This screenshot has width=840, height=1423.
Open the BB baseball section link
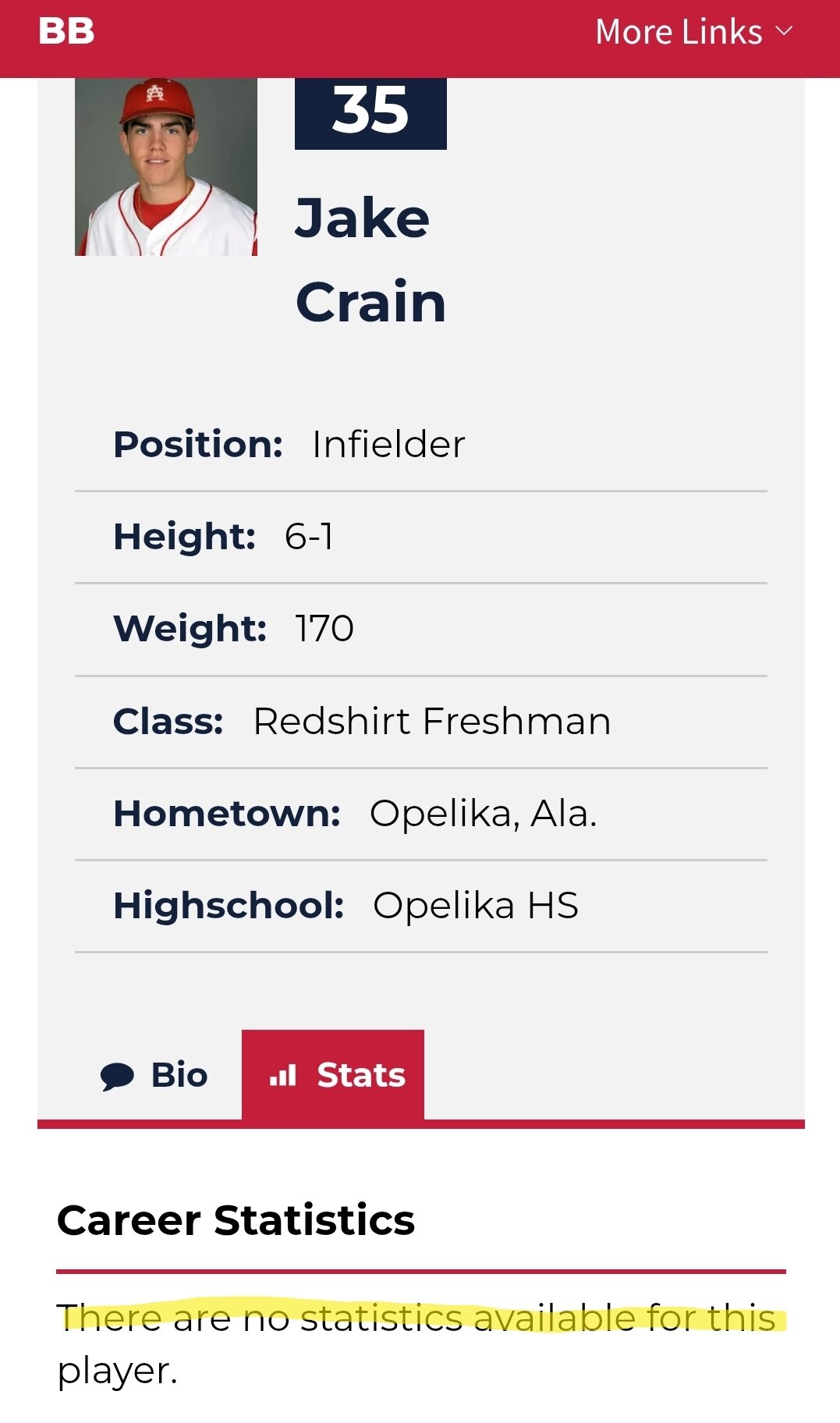click(66, 32)
